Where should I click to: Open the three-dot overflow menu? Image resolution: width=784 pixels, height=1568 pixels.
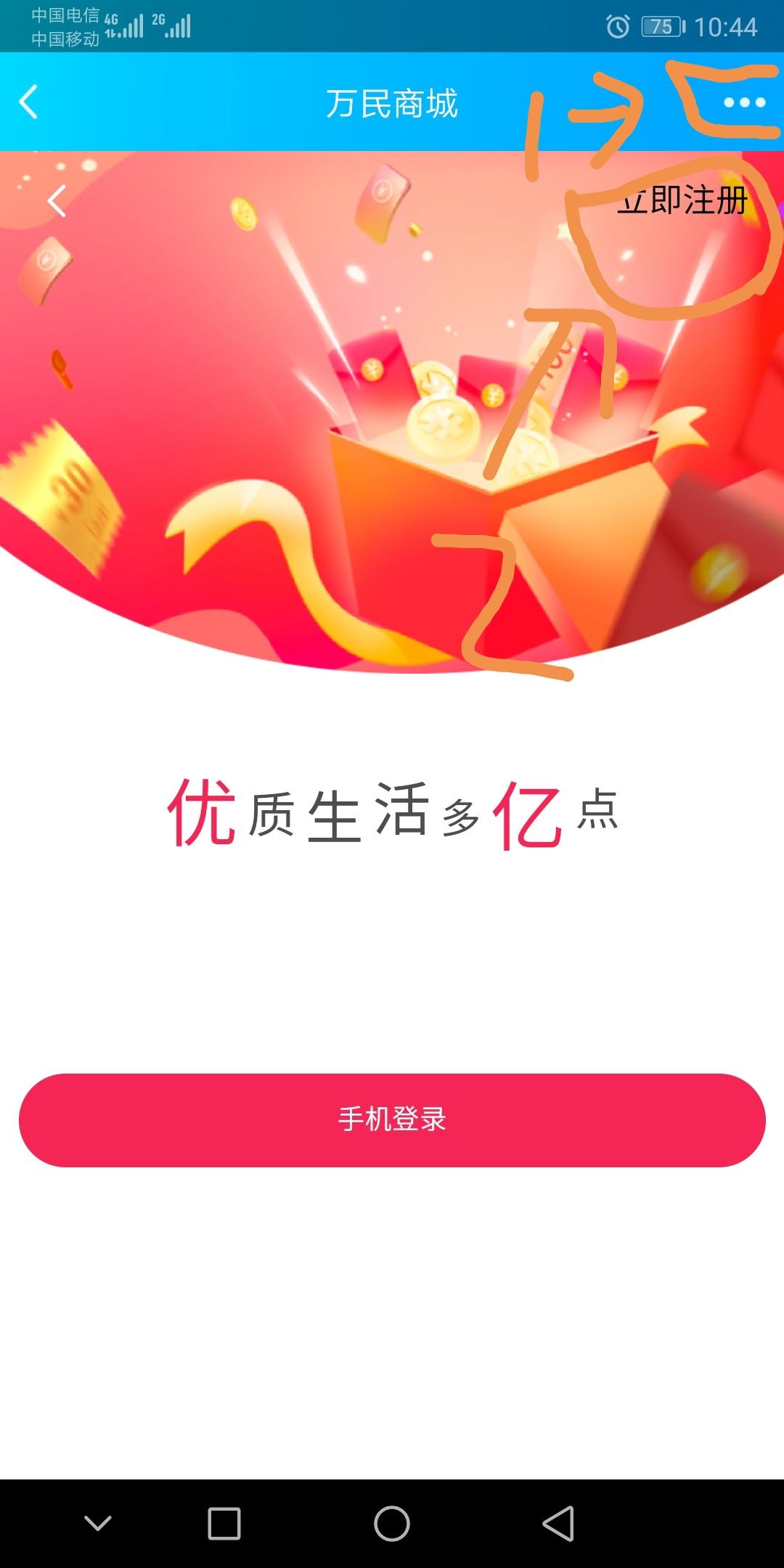[x=745, y=102]
